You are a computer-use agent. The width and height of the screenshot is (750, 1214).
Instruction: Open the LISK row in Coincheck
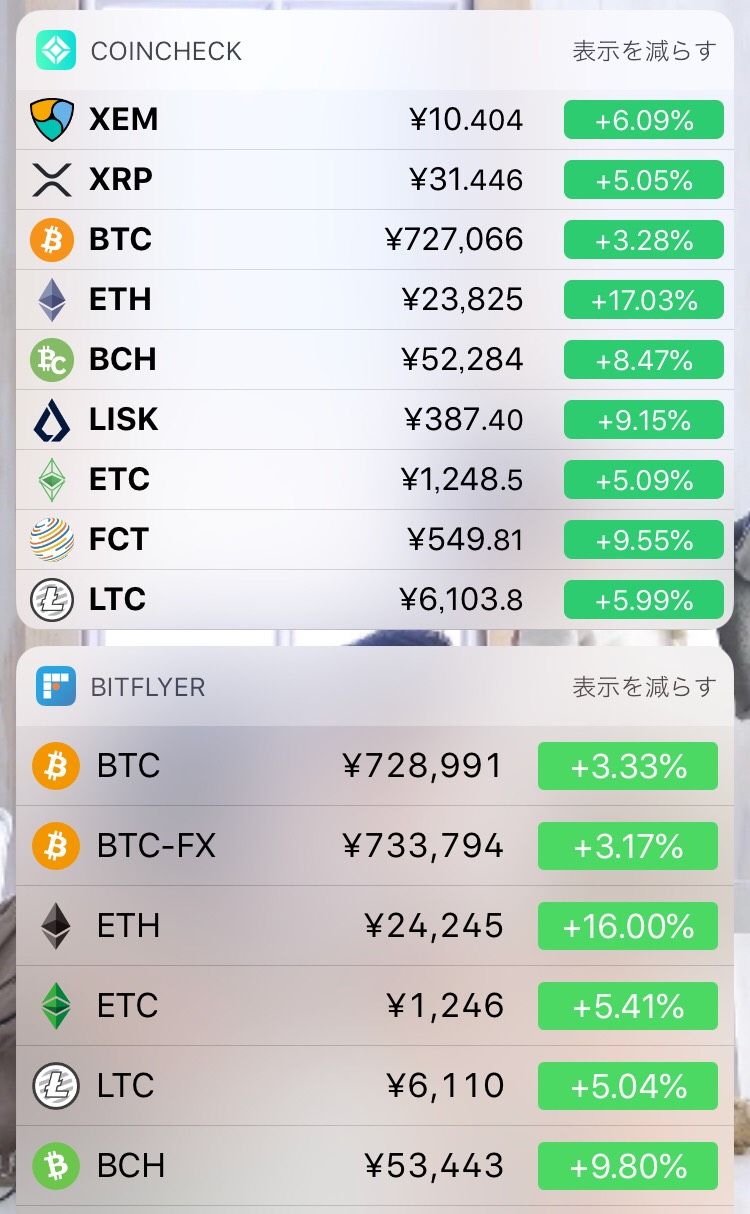tap(375, 420)
